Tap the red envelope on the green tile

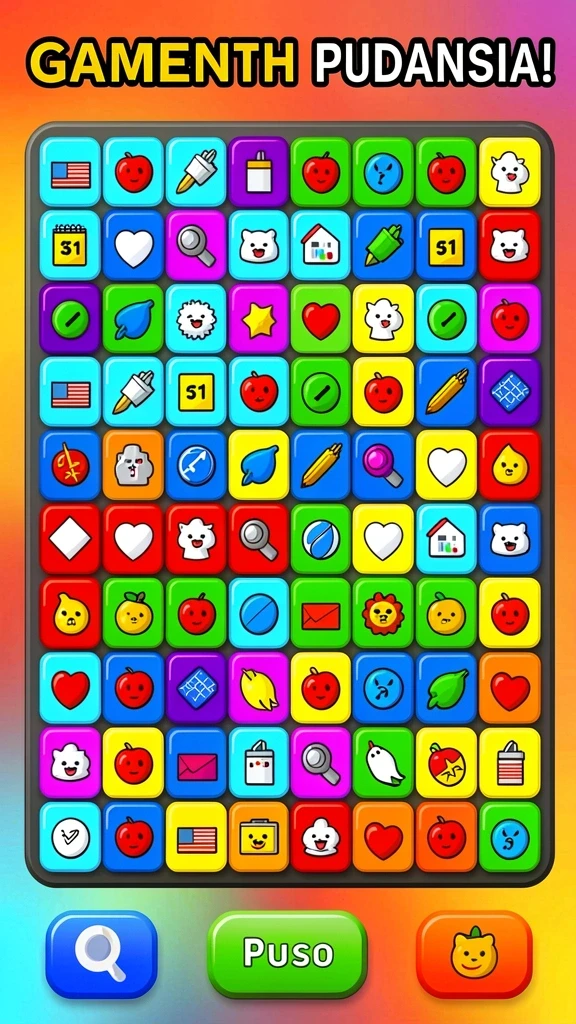(x=321, y=614)
